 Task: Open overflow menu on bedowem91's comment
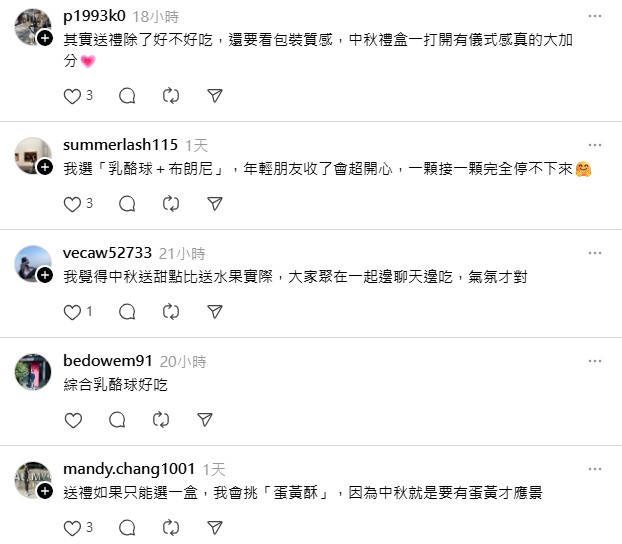pos(595,361)
